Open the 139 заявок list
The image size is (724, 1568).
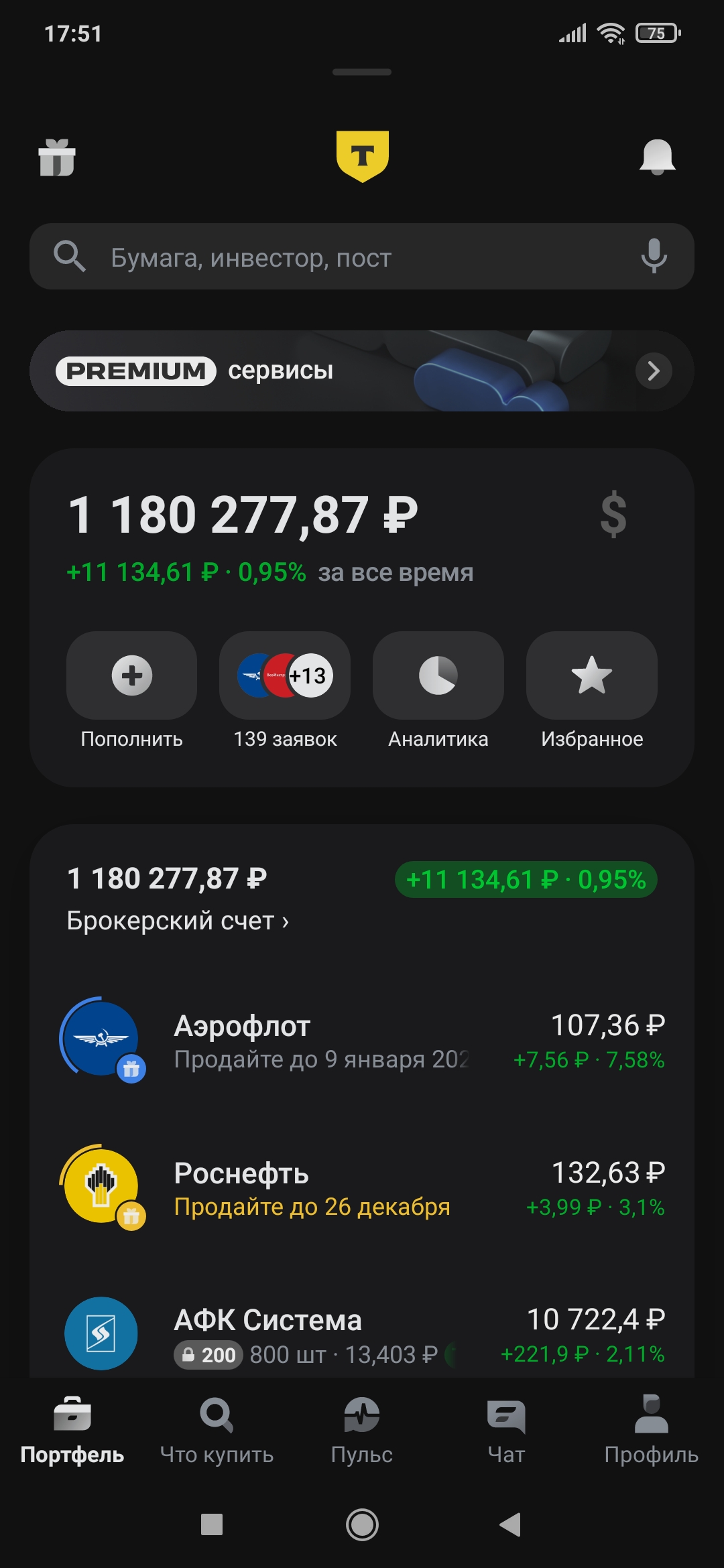coord(285,676)
